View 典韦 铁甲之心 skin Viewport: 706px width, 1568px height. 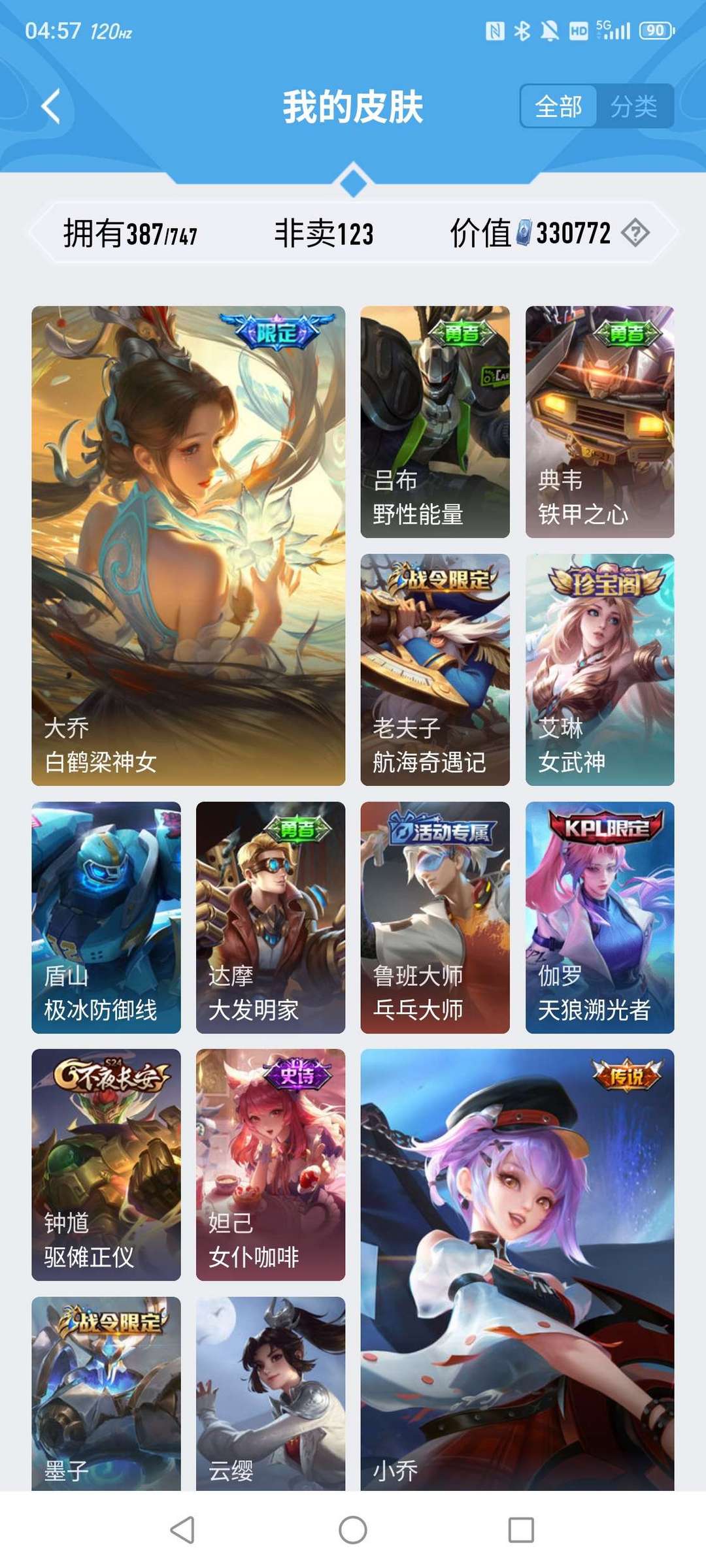tap(599, 422)
